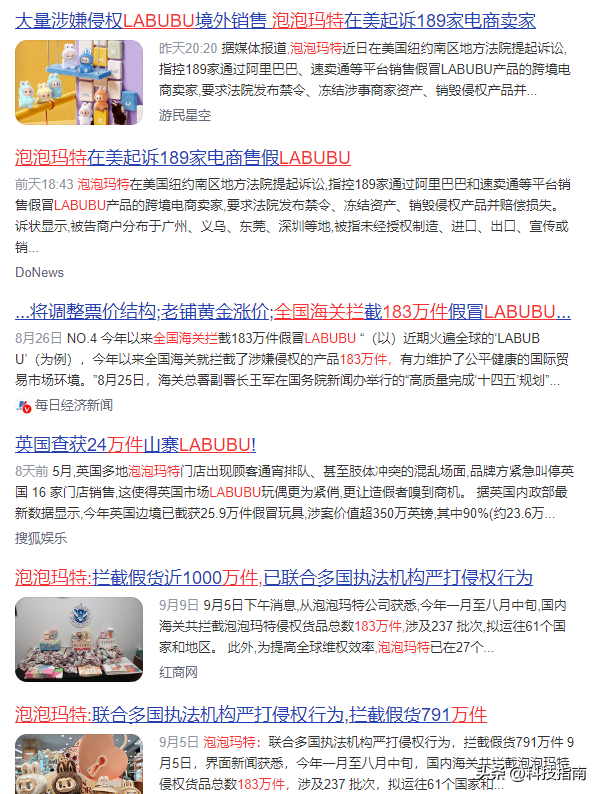
Task: Open 泡泡玛特在美起诉189家电商售假LABUBU link
Action: tap(183, 157)
